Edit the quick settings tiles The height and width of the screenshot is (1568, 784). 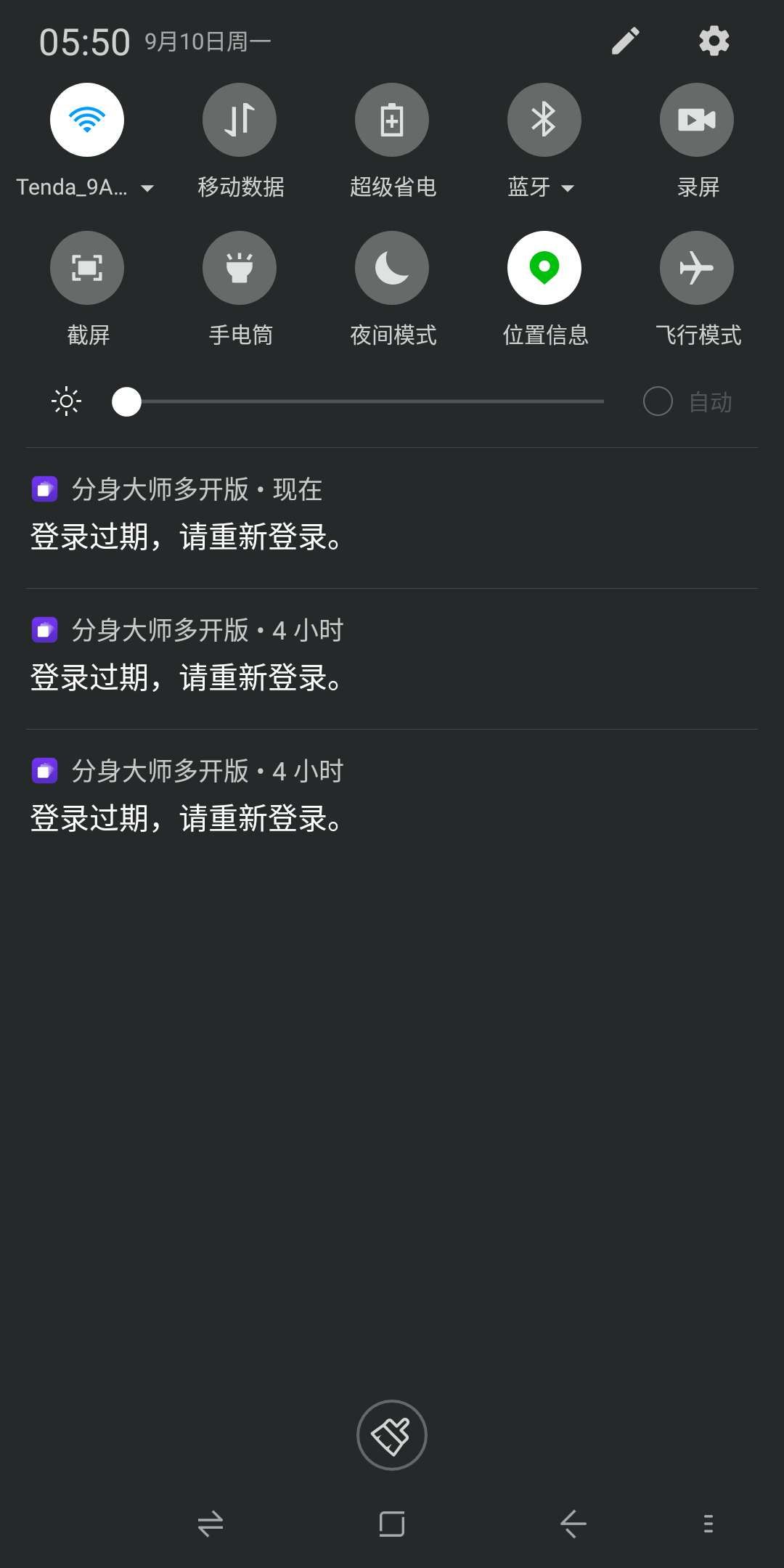pos(625,41)
